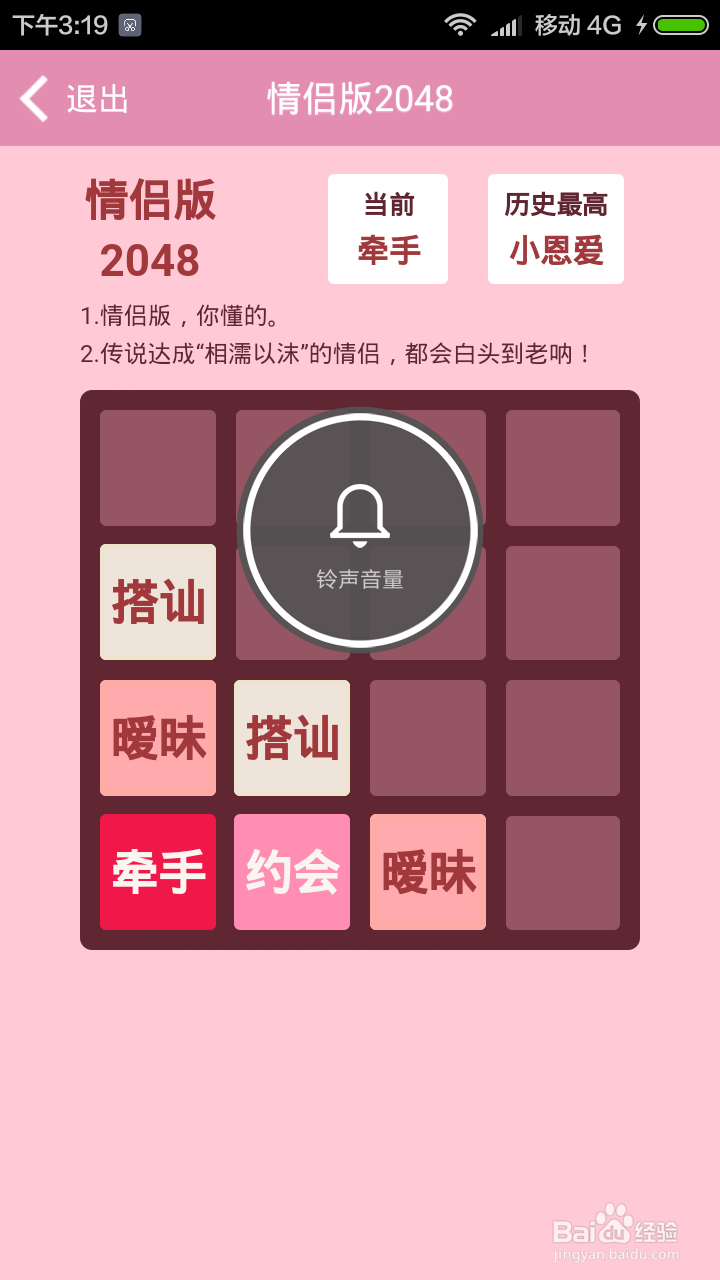
Task: Tap the upper-left 搭讪 tile
Action: coord(157,602)
